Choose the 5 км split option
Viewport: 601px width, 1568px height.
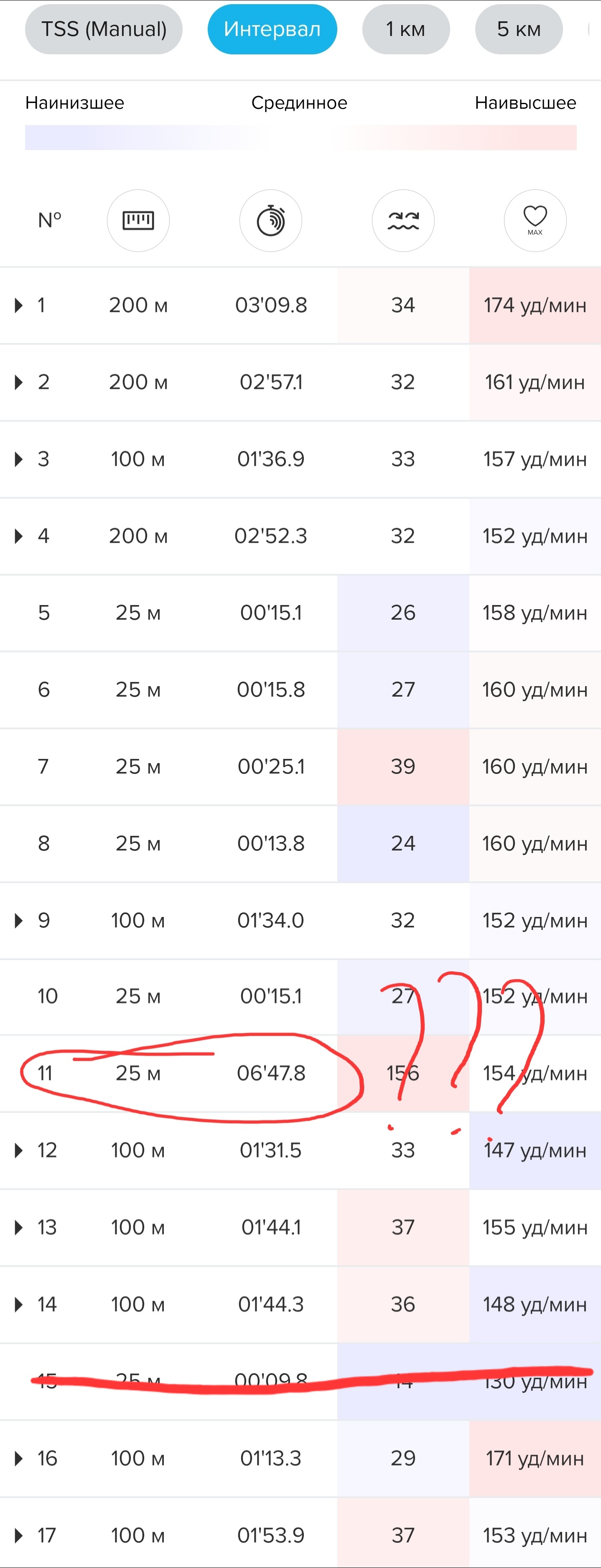518,28
